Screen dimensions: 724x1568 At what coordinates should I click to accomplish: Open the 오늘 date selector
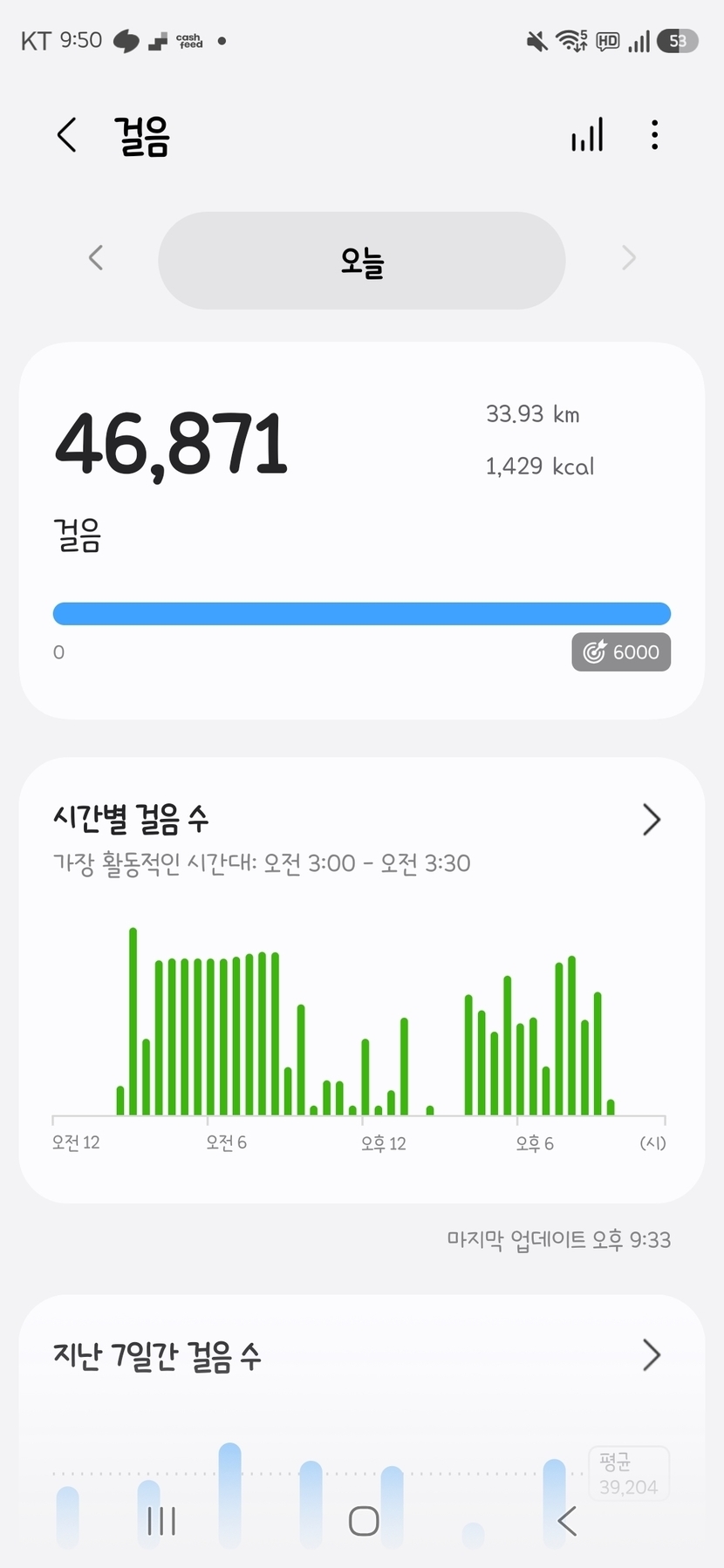point(362,260)
